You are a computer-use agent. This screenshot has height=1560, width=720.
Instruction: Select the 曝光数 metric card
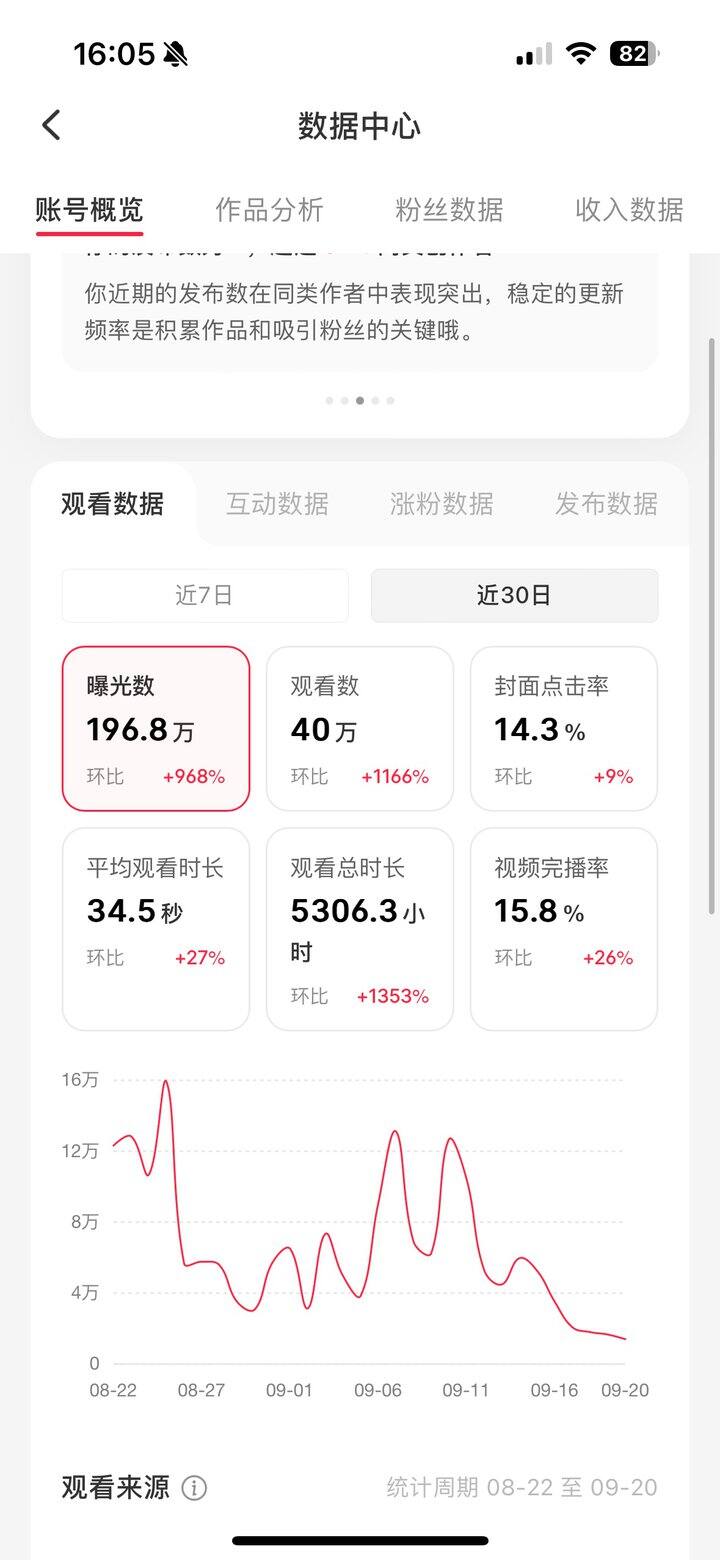point(156,728)
